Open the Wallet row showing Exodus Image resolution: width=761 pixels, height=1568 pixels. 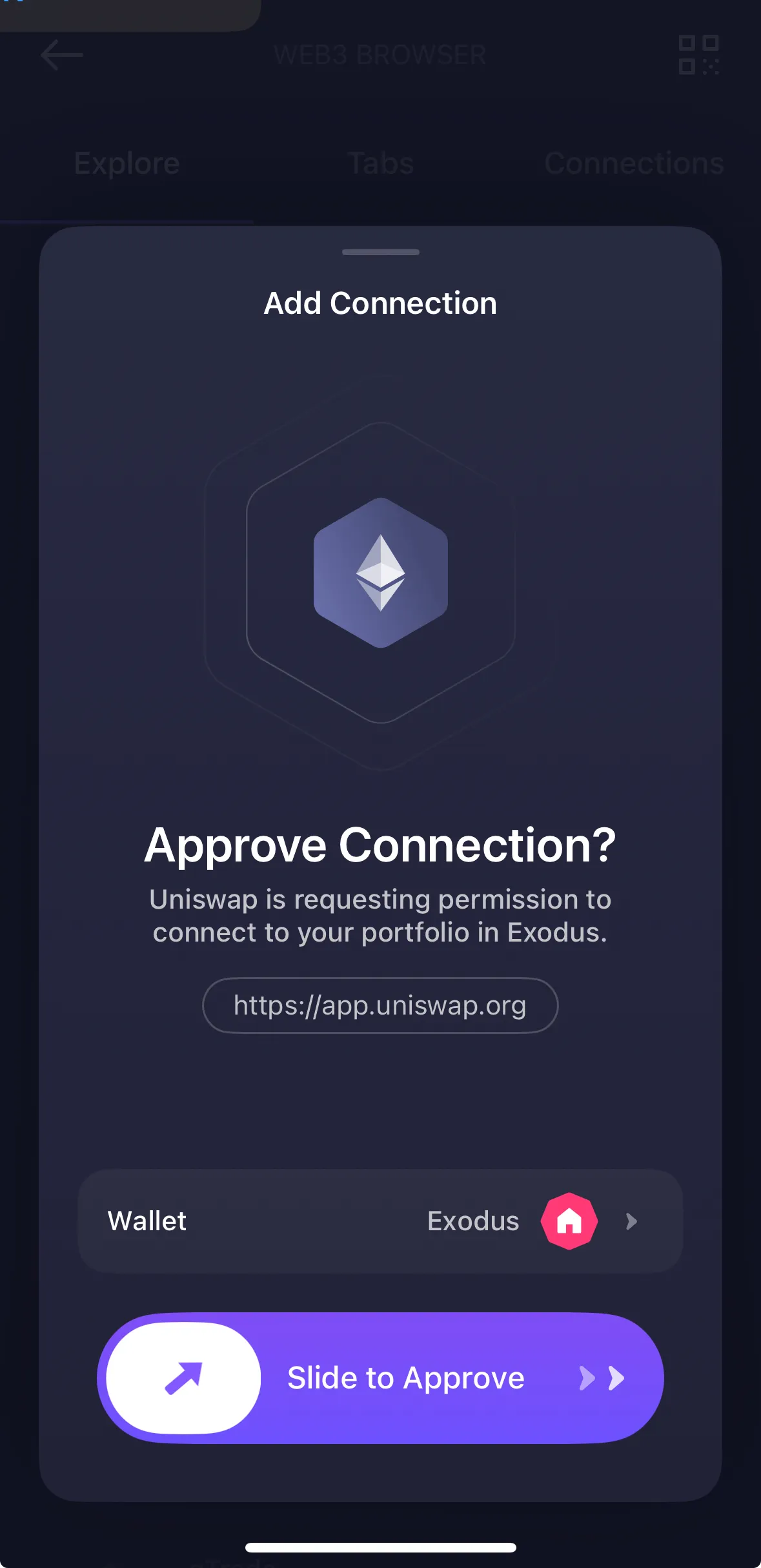point(380,1221)
